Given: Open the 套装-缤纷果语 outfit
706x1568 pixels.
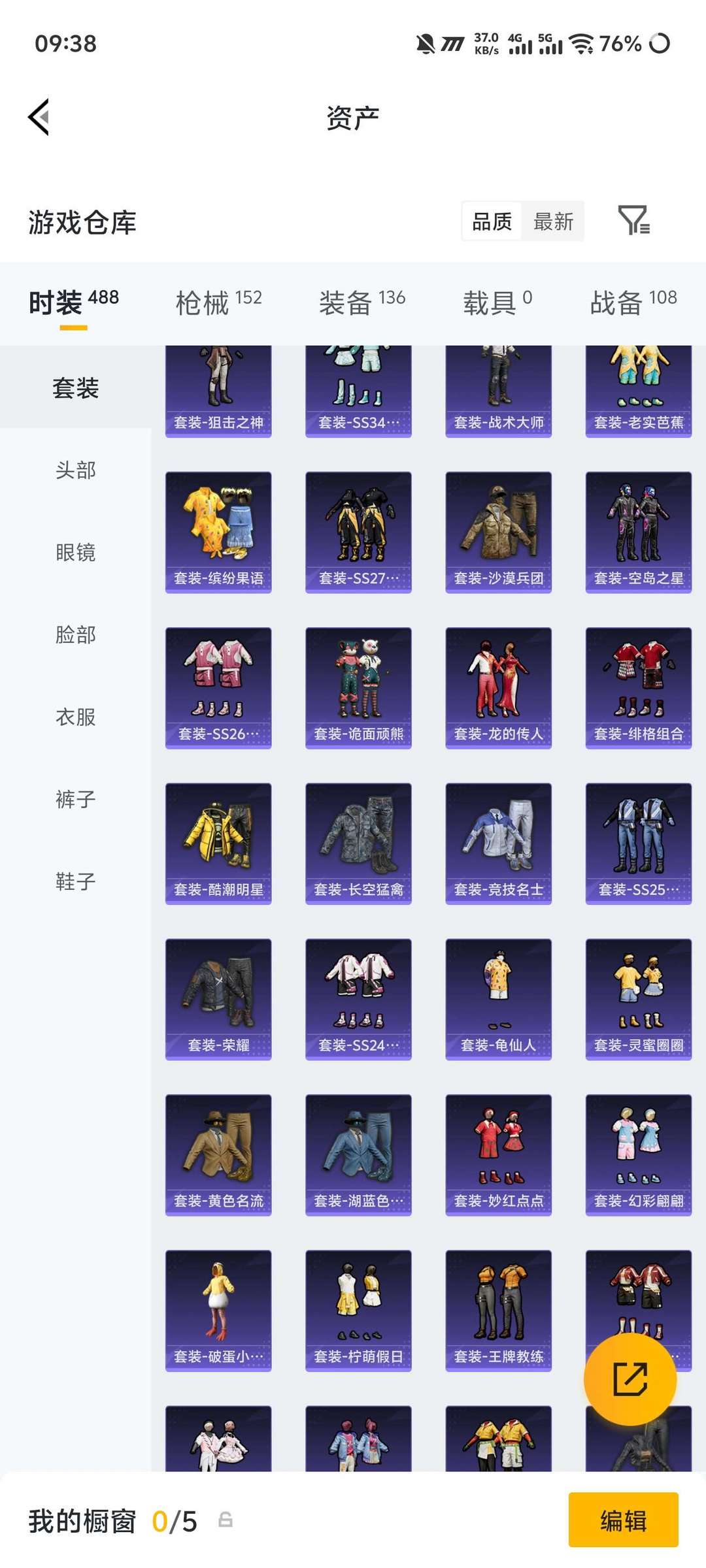Looking at the screenshot, I should (x=218, y=532).
